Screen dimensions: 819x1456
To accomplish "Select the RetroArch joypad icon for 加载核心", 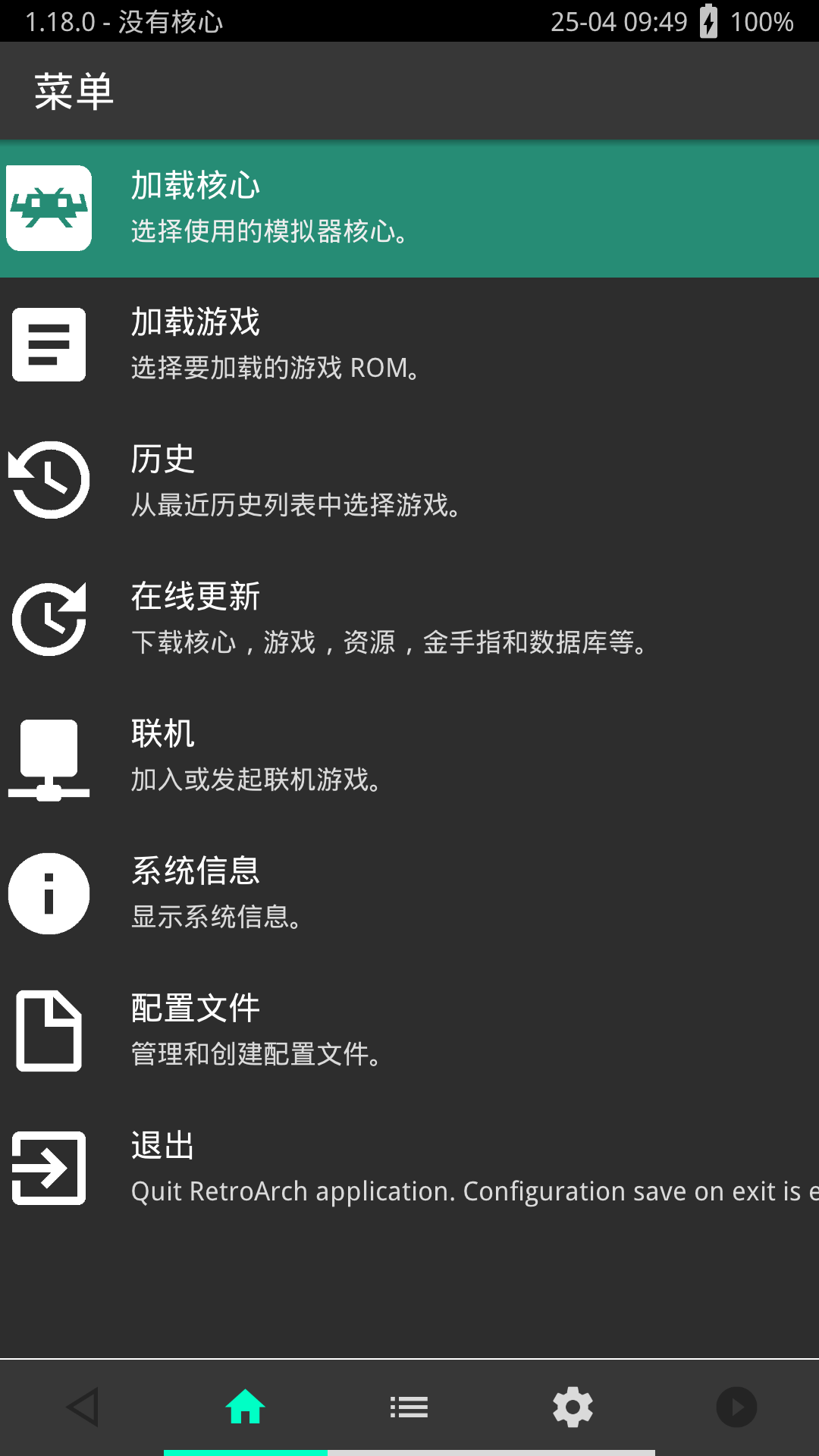I will coord(49,206).
